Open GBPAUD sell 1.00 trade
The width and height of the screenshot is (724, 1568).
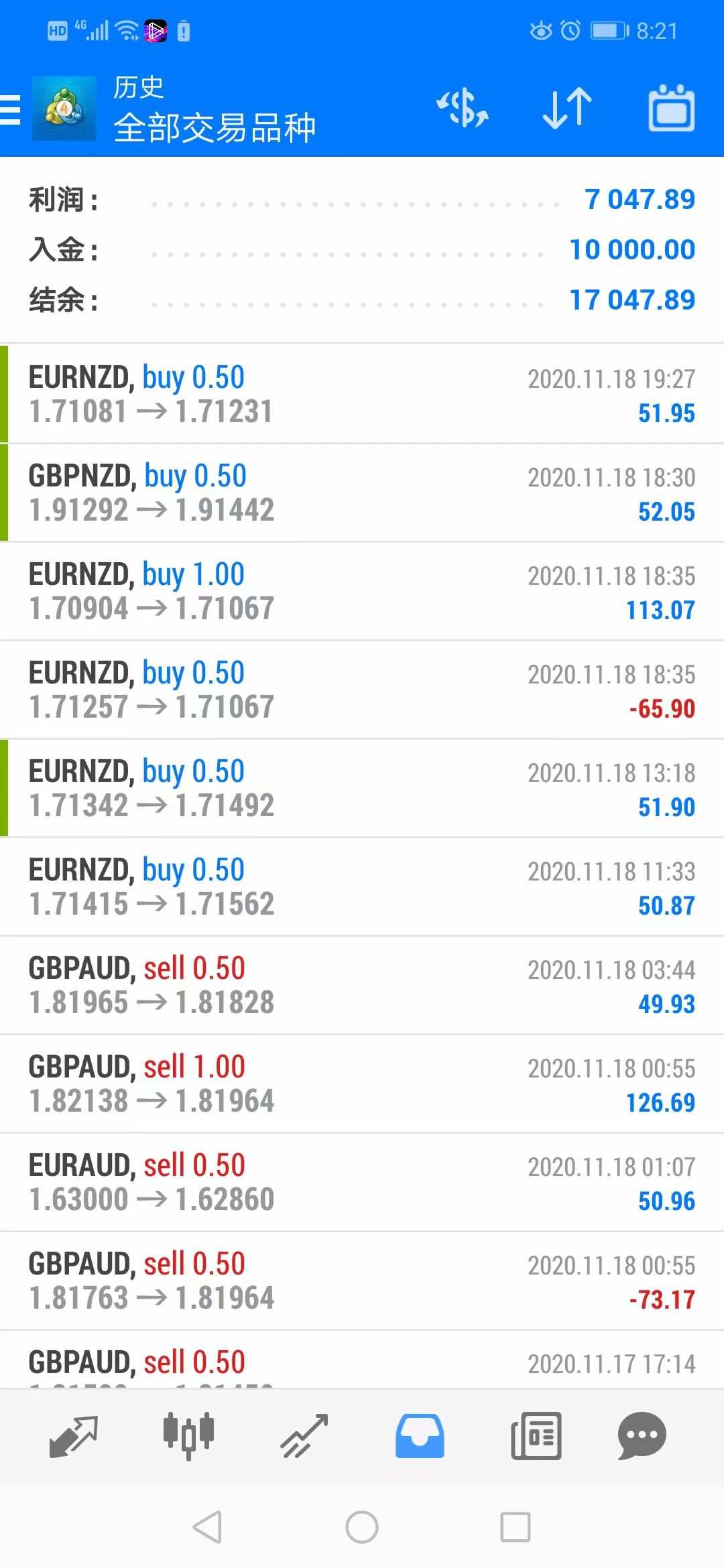coord(362,1084)
